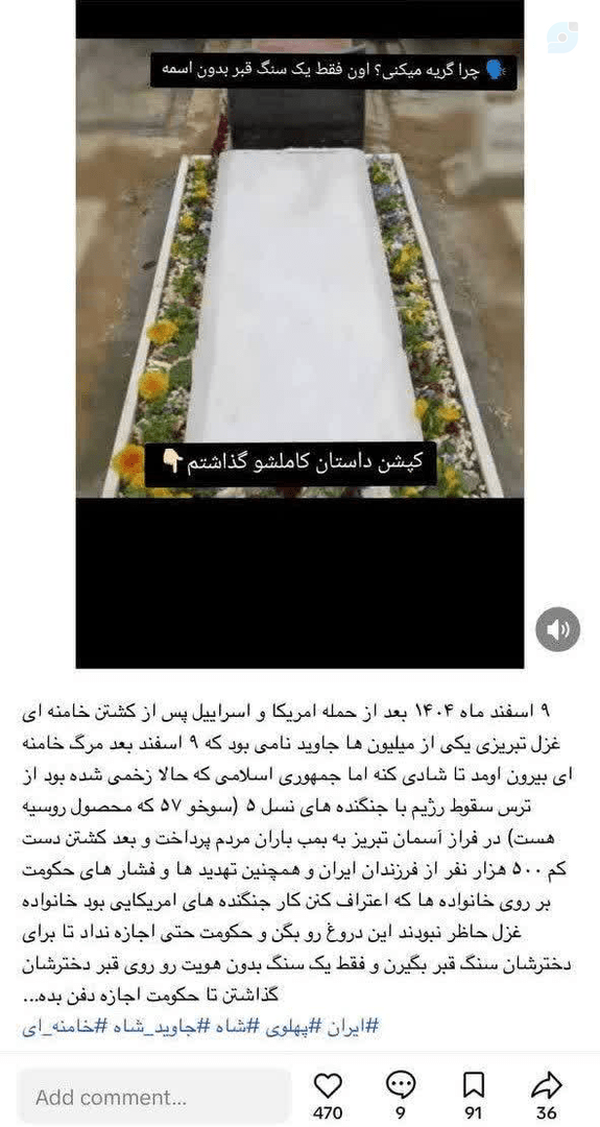Image resolution: width=600 pixels, height=1127 pixels.
Task: Open the #ایران hashtag
Action: tap(351, 1026)
